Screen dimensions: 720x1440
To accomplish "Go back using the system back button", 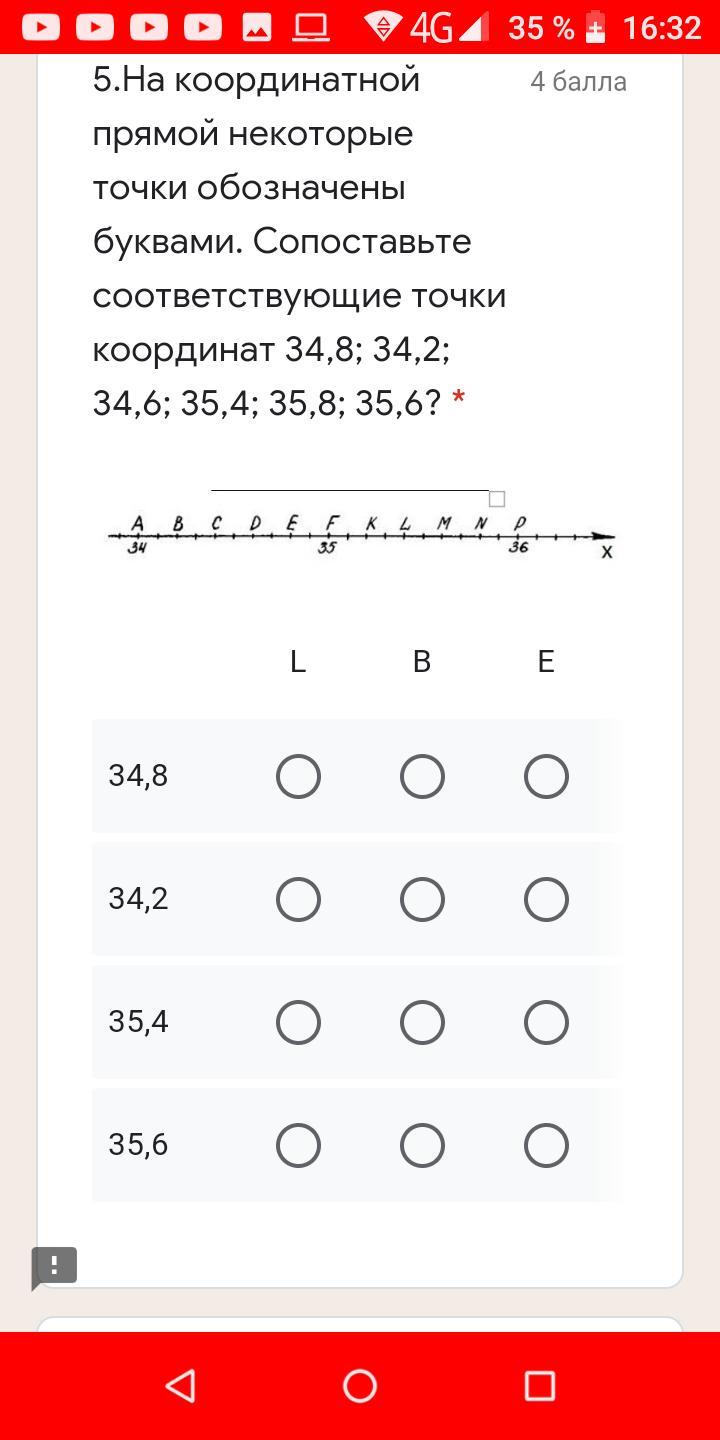I will [x=180, y=1386].
